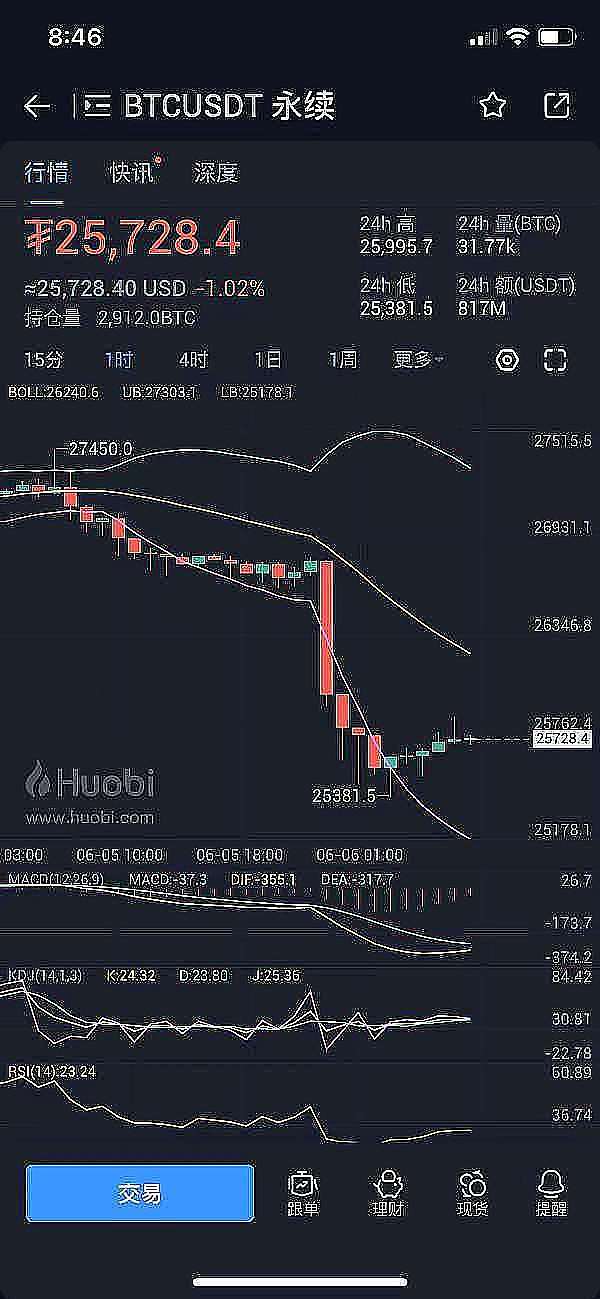Viewport: 600px width, 1299px height.
Task: Switch to the 快讯 tab
Action: (x=132, y=173)
